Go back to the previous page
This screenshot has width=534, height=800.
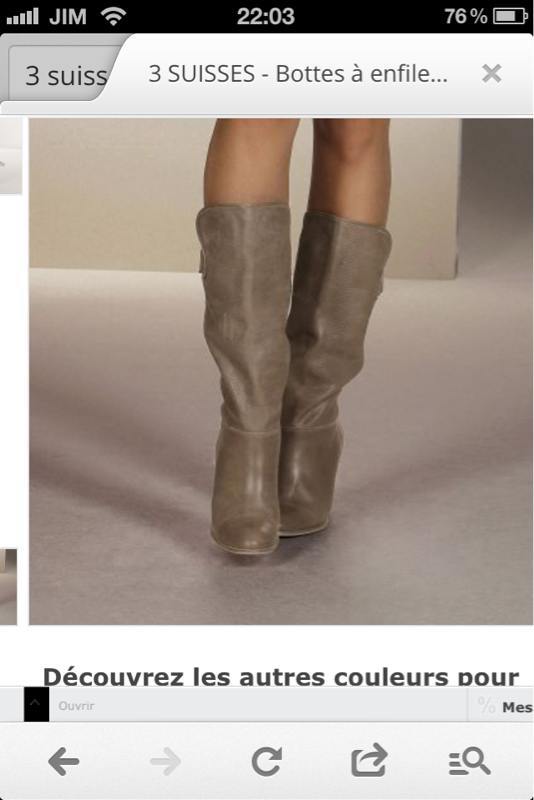(x=64, y=762)
